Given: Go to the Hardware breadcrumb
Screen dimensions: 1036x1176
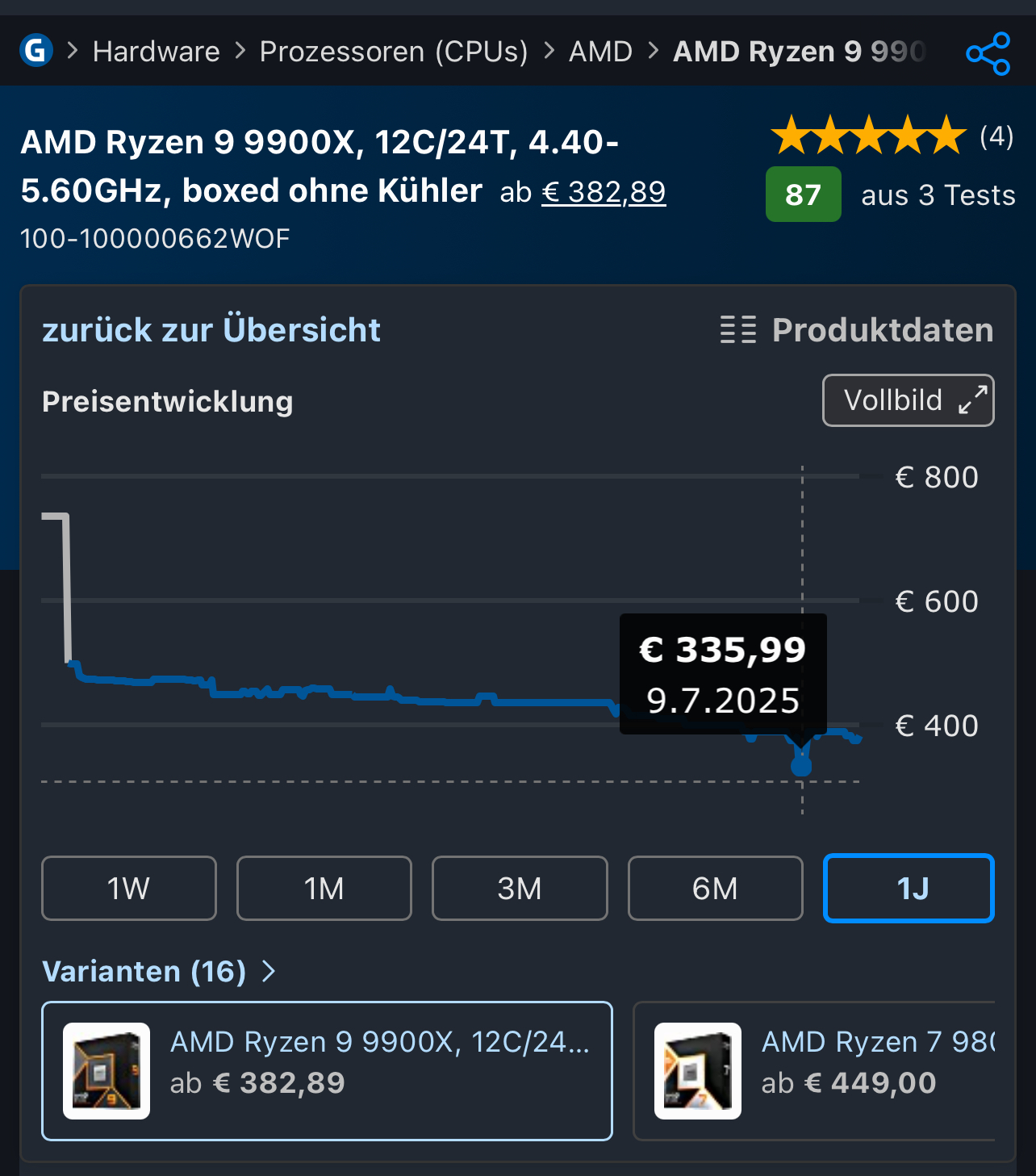Looking at the screenshot, I should coord(156,52).
